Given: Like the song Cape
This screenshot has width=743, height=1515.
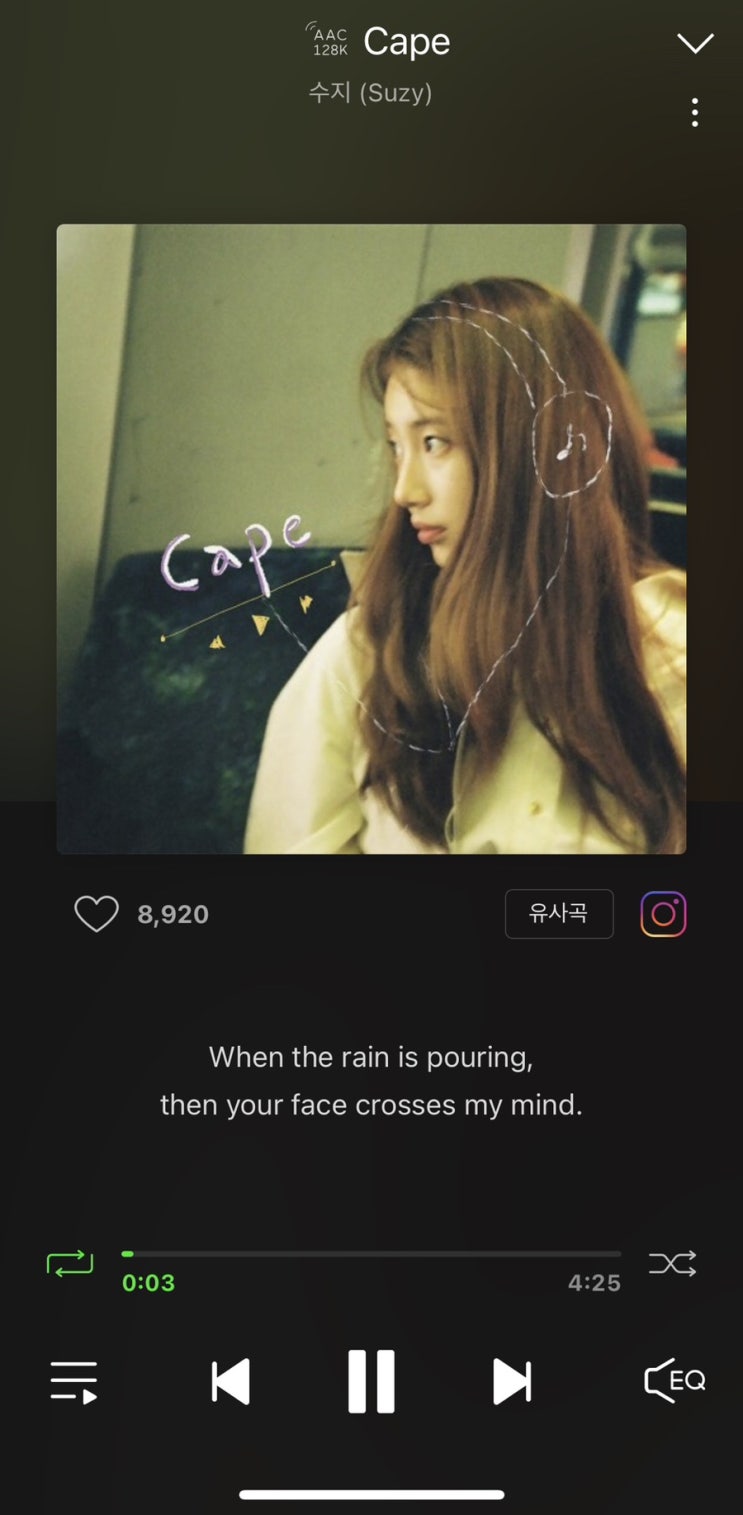Looking at the screenshot, I should (x=96, y=914).
